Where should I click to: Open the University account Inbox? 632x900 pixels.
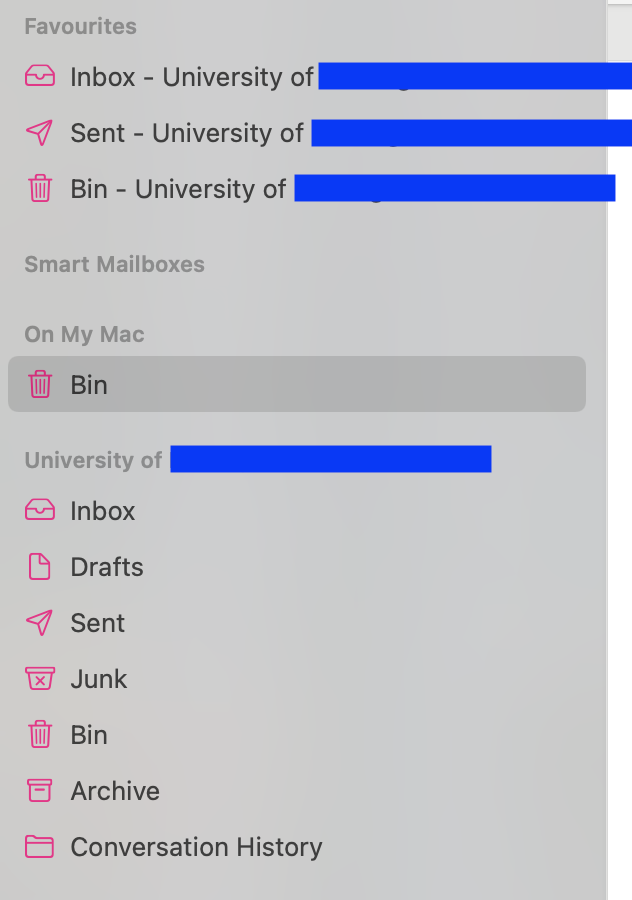point(102,511)
